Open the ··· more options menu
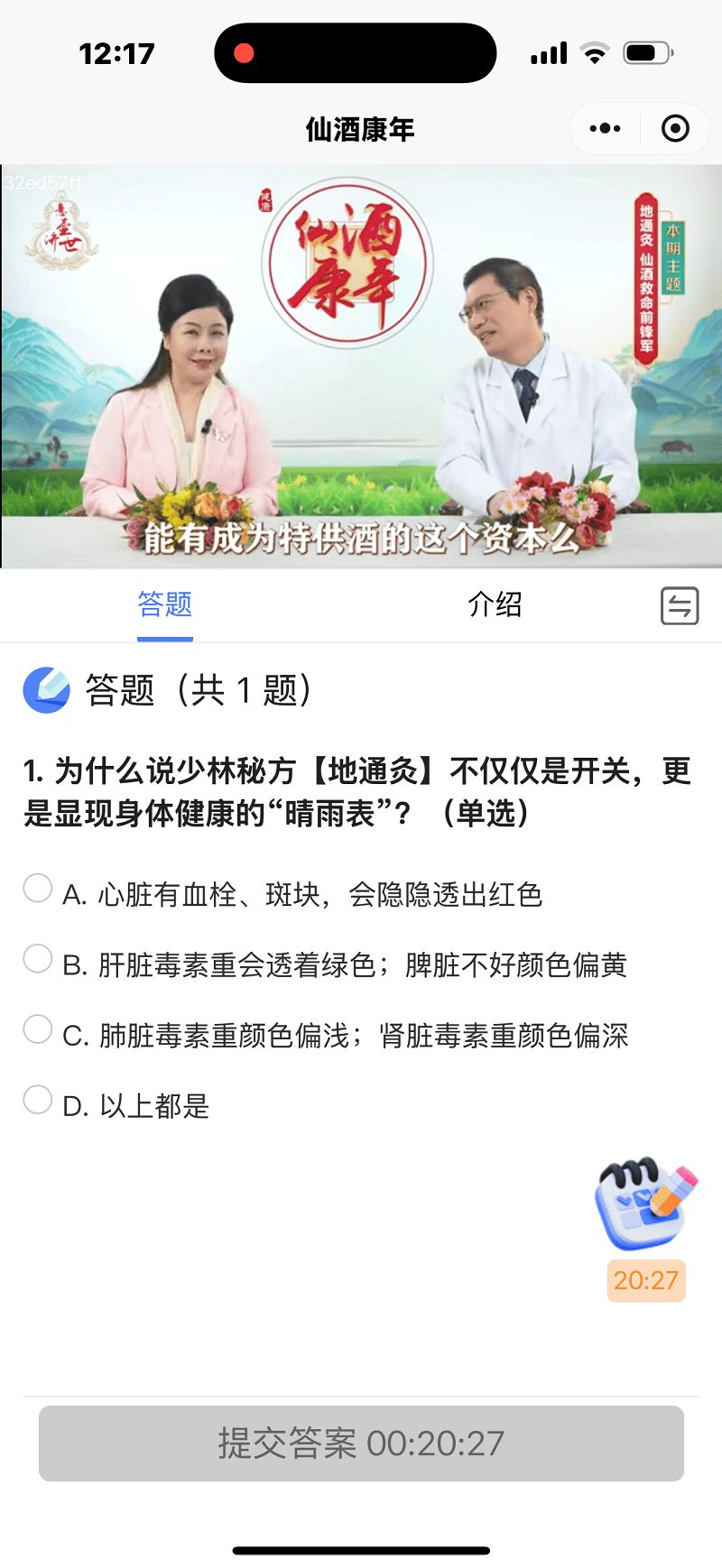 (x=604, y=128)
